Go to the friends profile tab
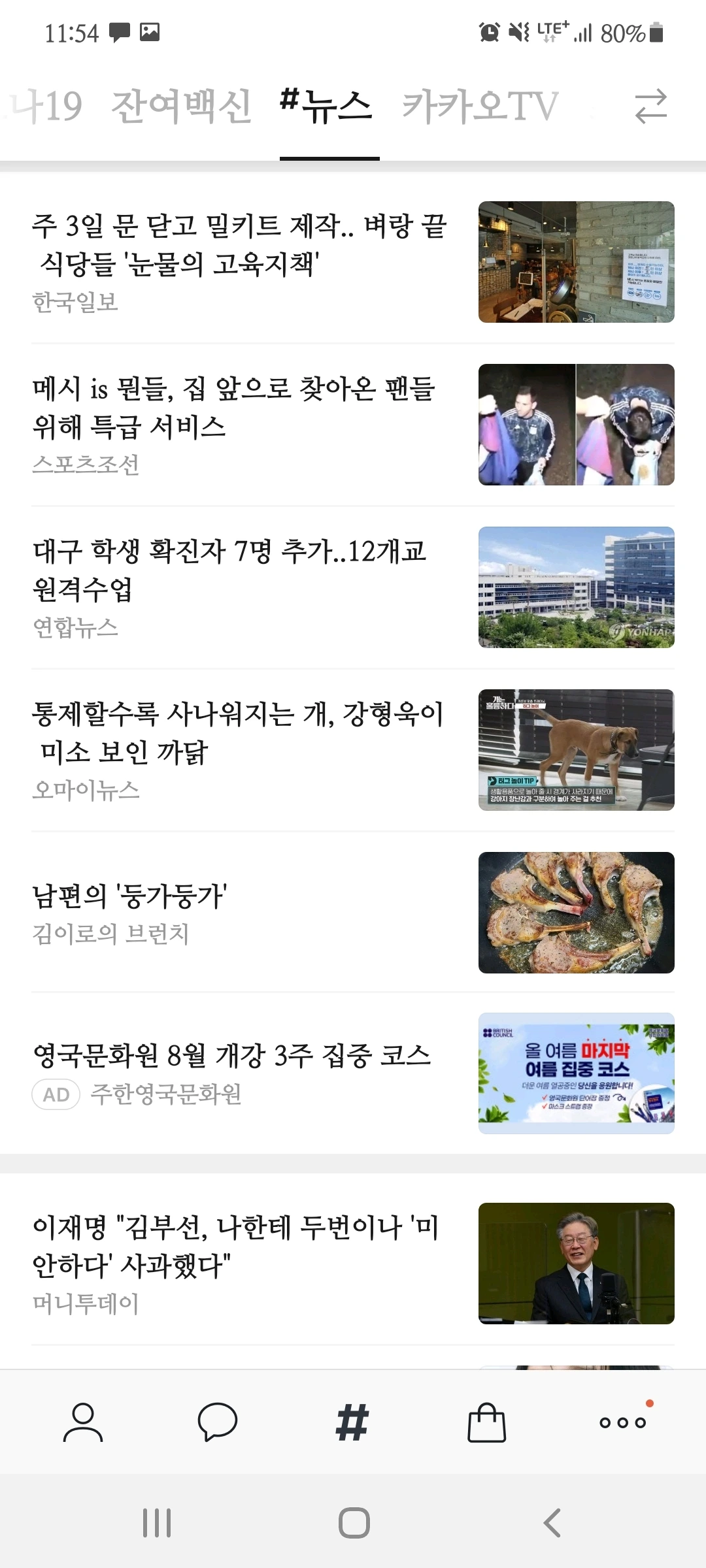The image size is (706, 1568). (83, 1422)
